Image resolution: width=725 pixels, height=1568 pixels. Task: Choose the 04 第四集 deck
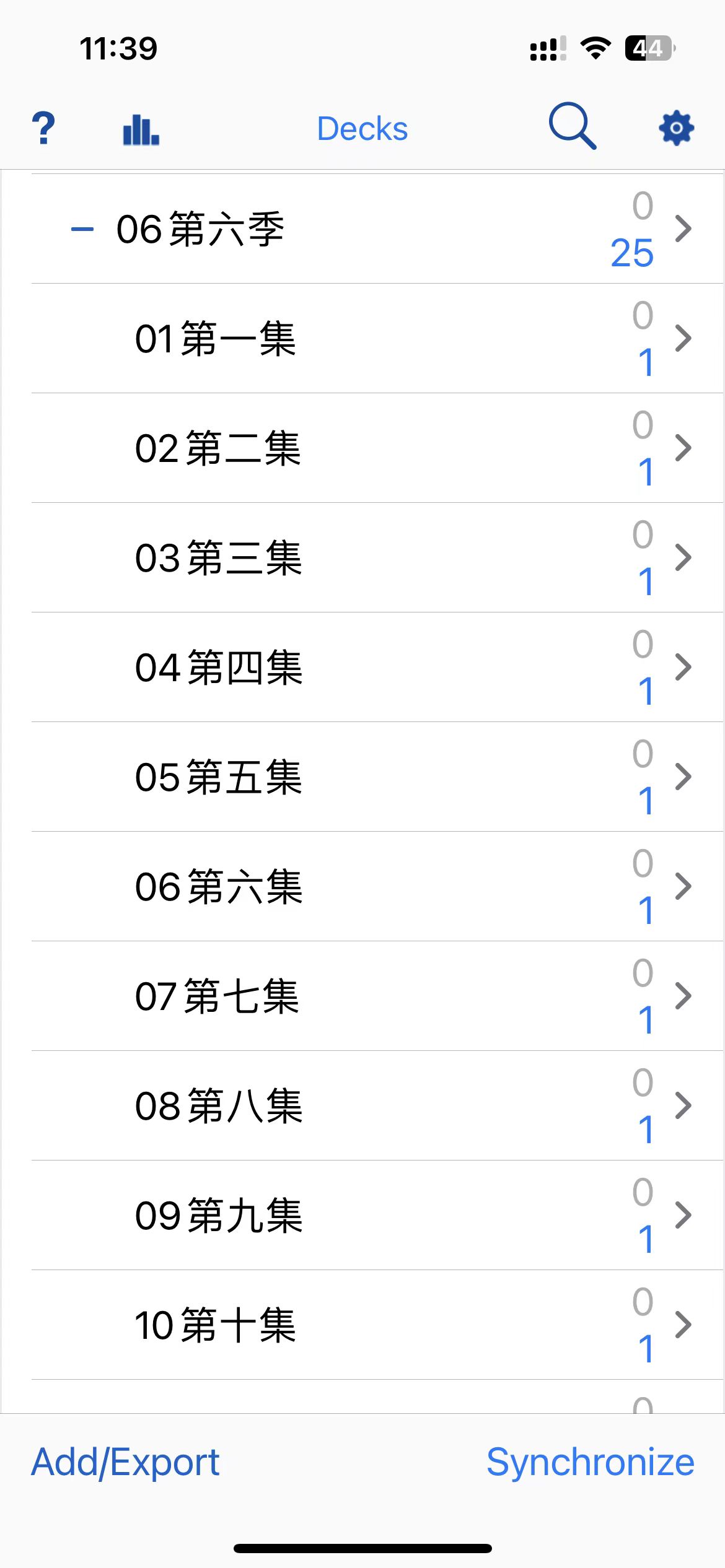(x=377, y=668)
